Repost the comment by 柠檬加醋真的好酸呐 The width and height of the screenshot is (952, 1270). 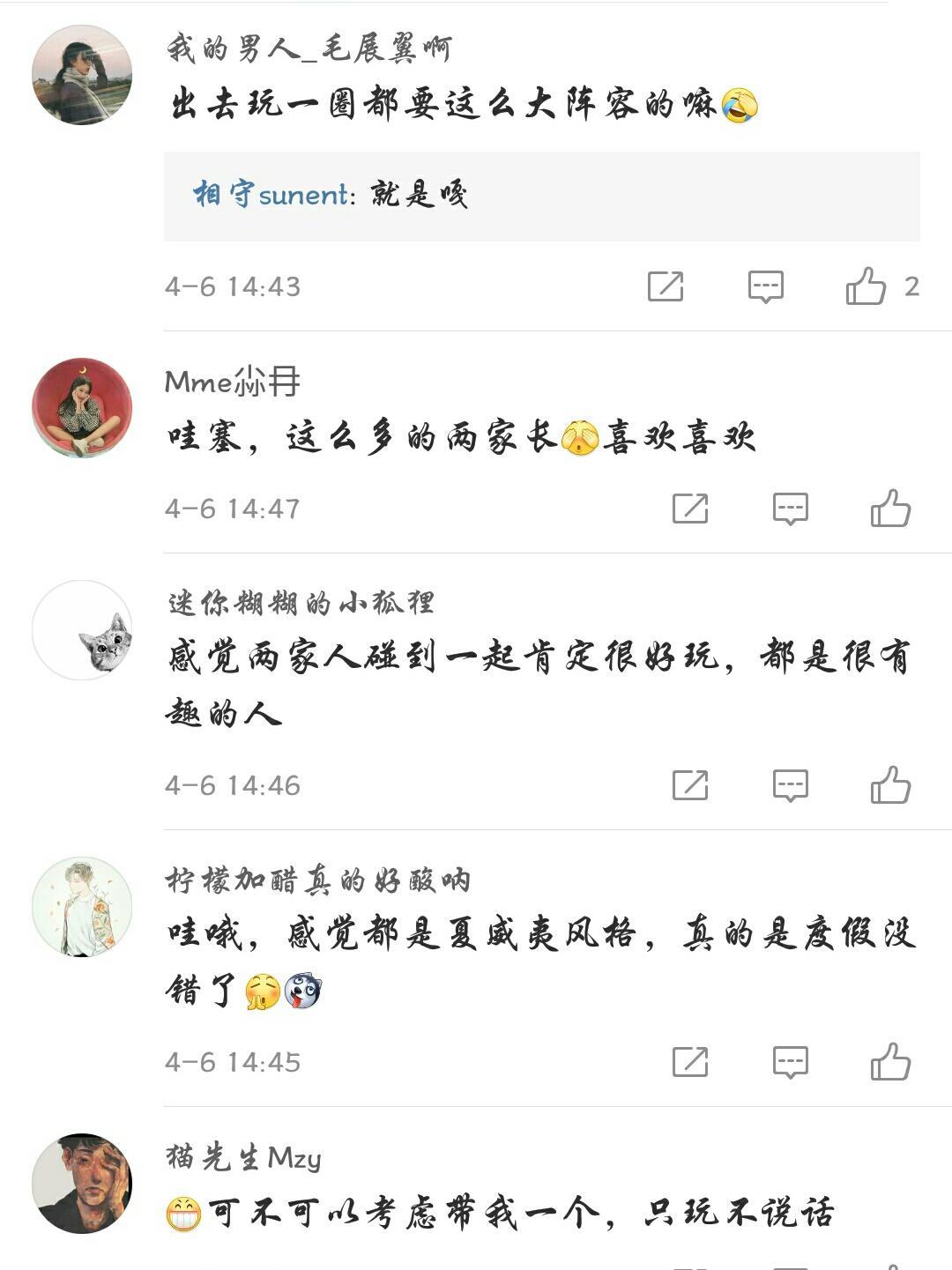[690, 1062]
